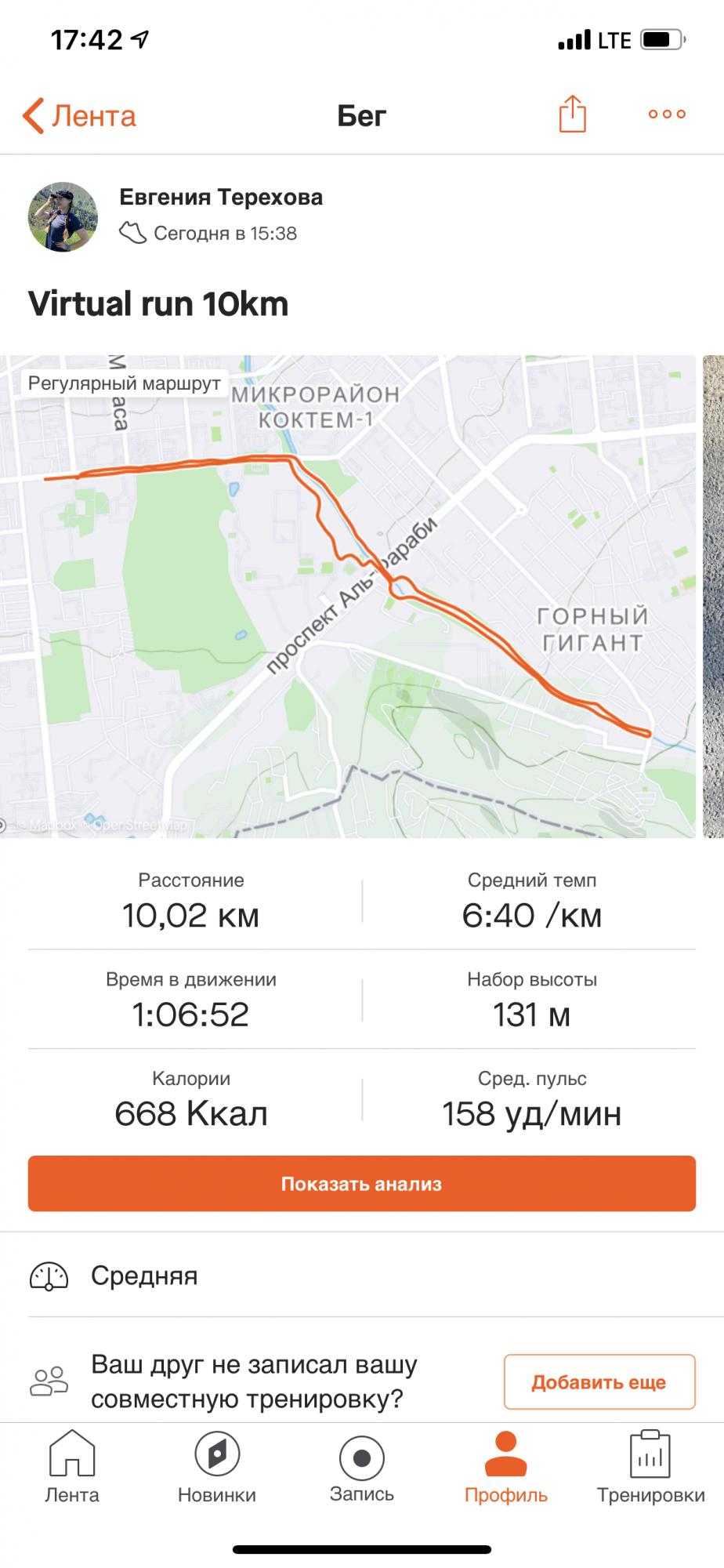
Task: Open the three-dot overflow menu
Action: pos(667,114)
